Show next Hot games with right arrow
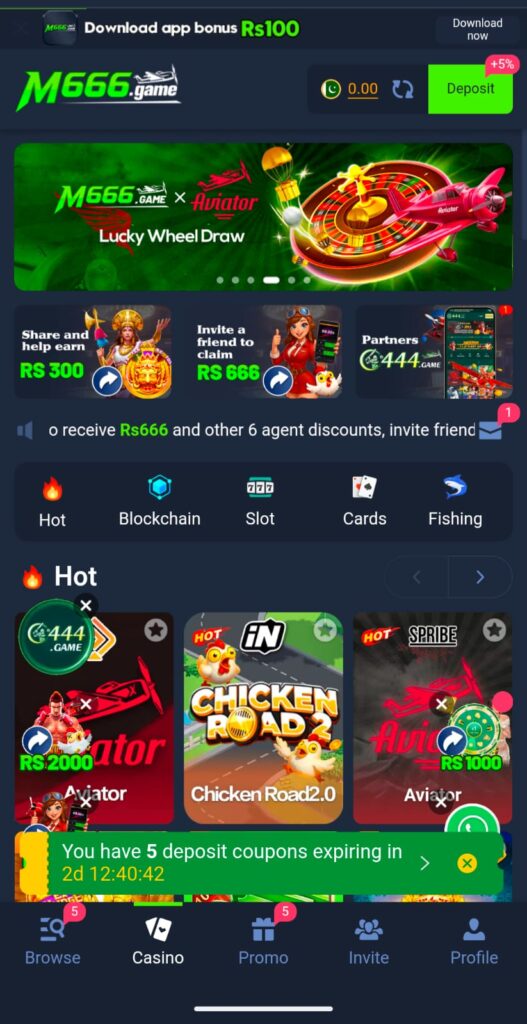Viewport: 527px width, 1024px height. [481, 577]
